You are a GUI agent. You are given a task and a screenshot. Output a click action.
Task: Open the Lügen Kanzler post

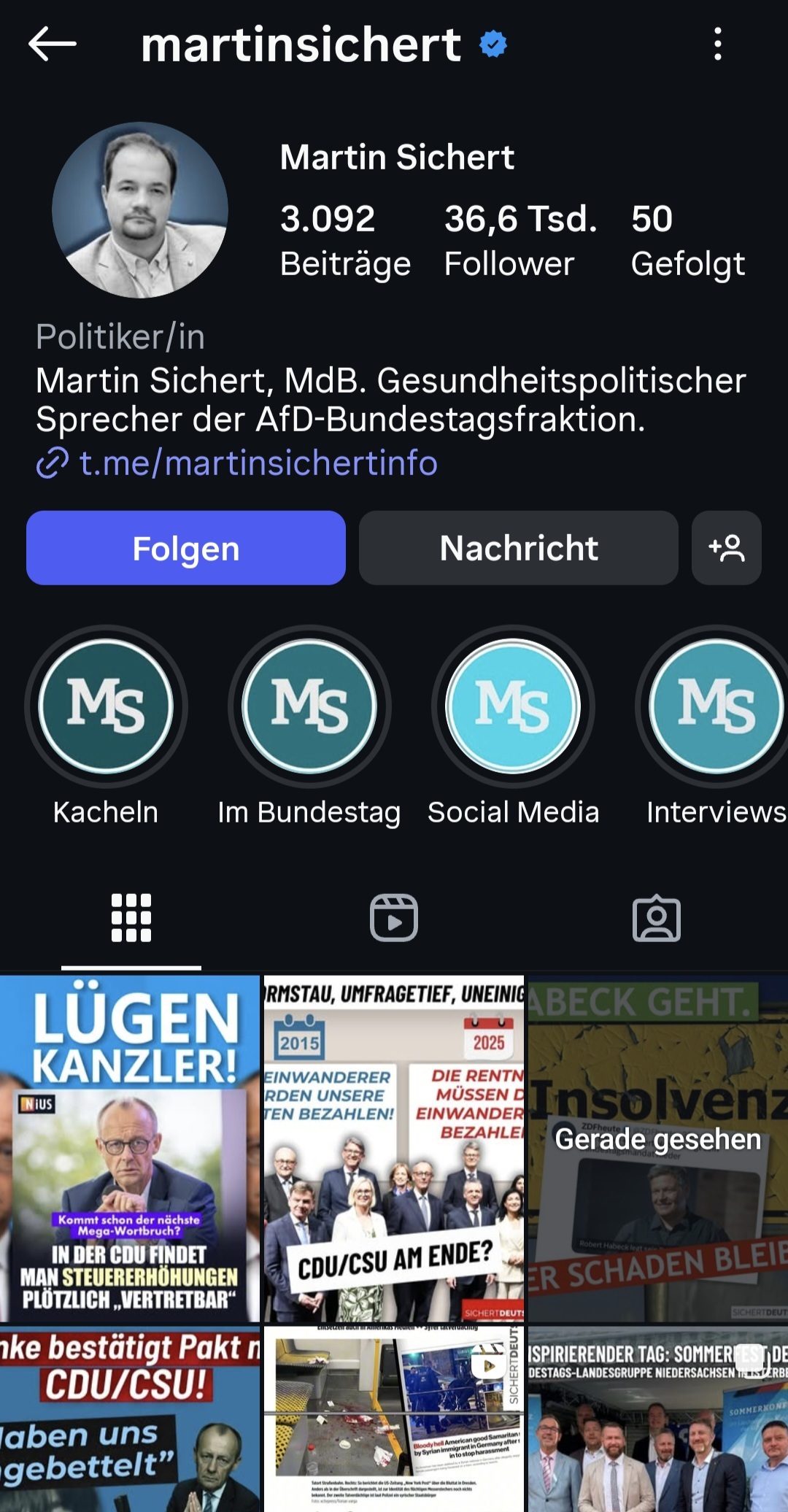130,1149
